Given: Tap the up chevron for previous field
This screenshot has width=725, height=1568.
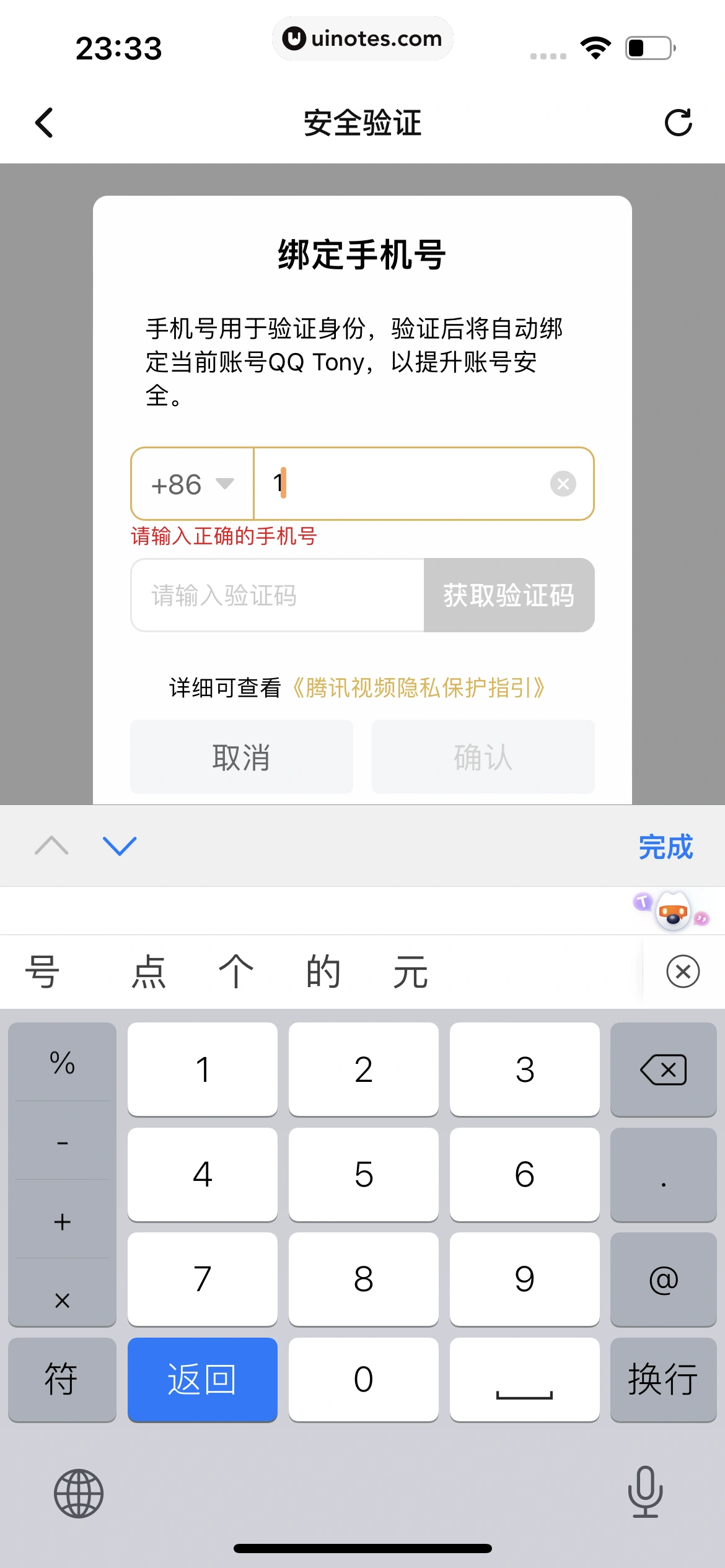Looking at the screenshot, I should [x=52, y=845].
